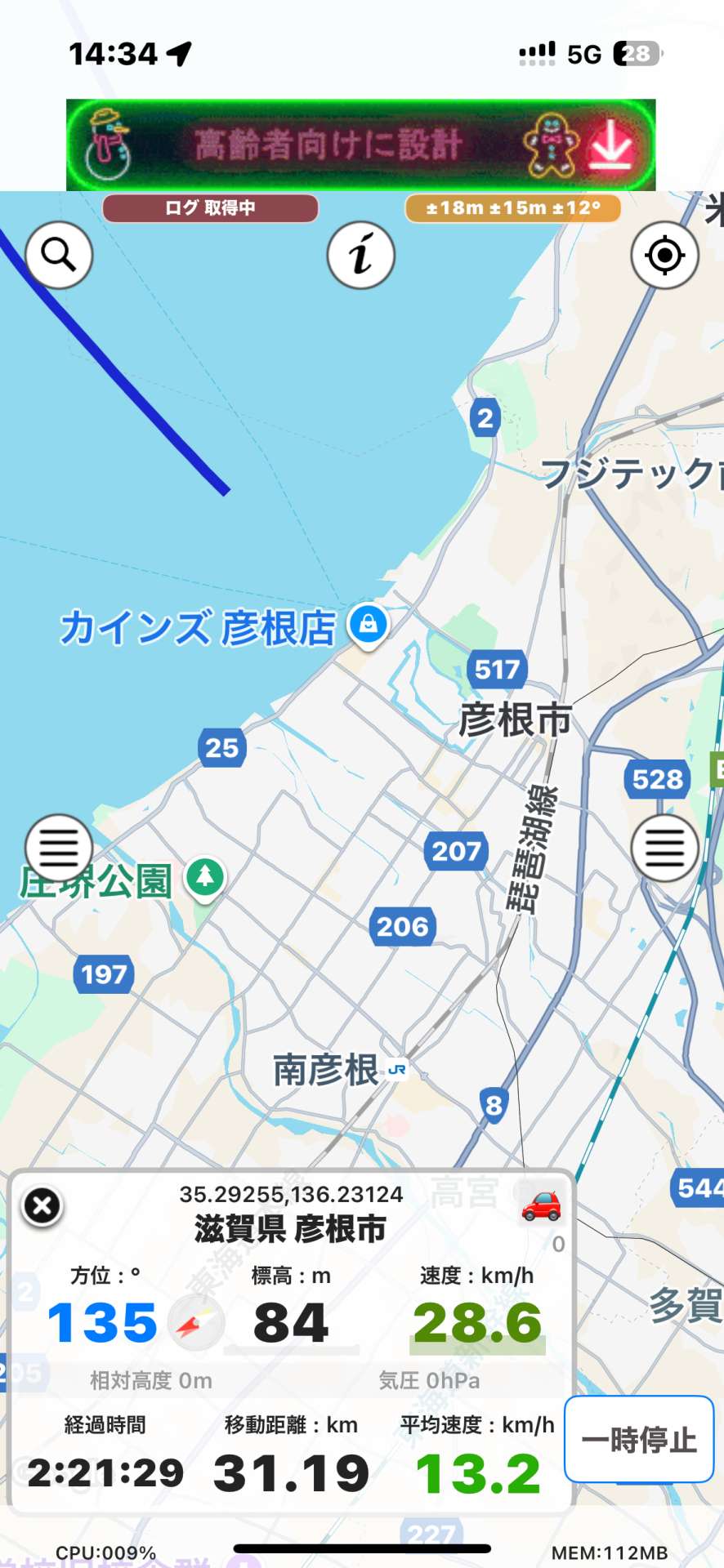Open the map search magnifier
Viewport: 724px width, 1568px height.
pyautogui.click(x=59, y=255)
